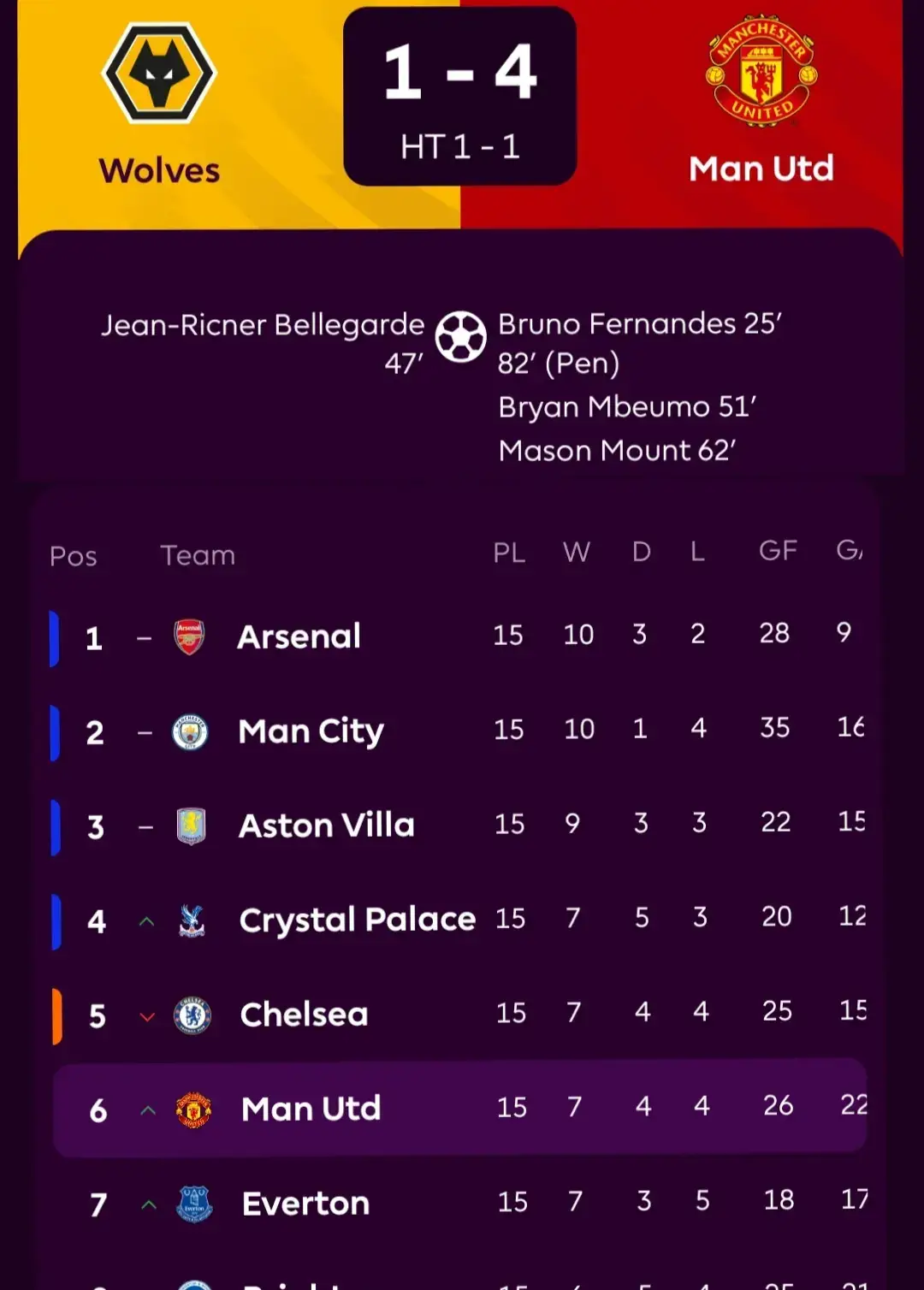Viewport: 924px width, 1290px height.
Task: Open Jean-Ricner Bellegarde's player page
Action: tap(264, 324)
